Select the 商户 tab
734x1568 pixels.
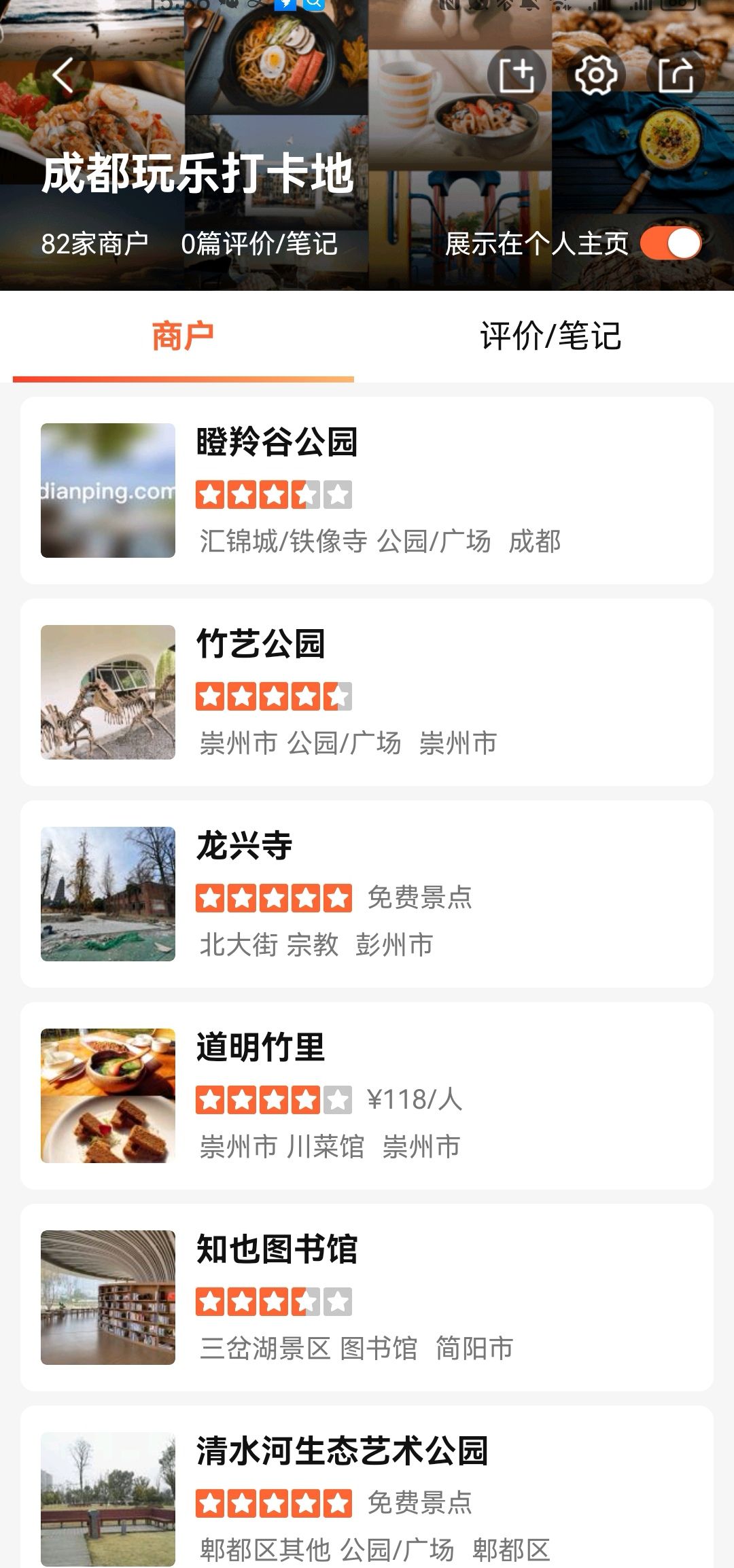tap(183, 336)
